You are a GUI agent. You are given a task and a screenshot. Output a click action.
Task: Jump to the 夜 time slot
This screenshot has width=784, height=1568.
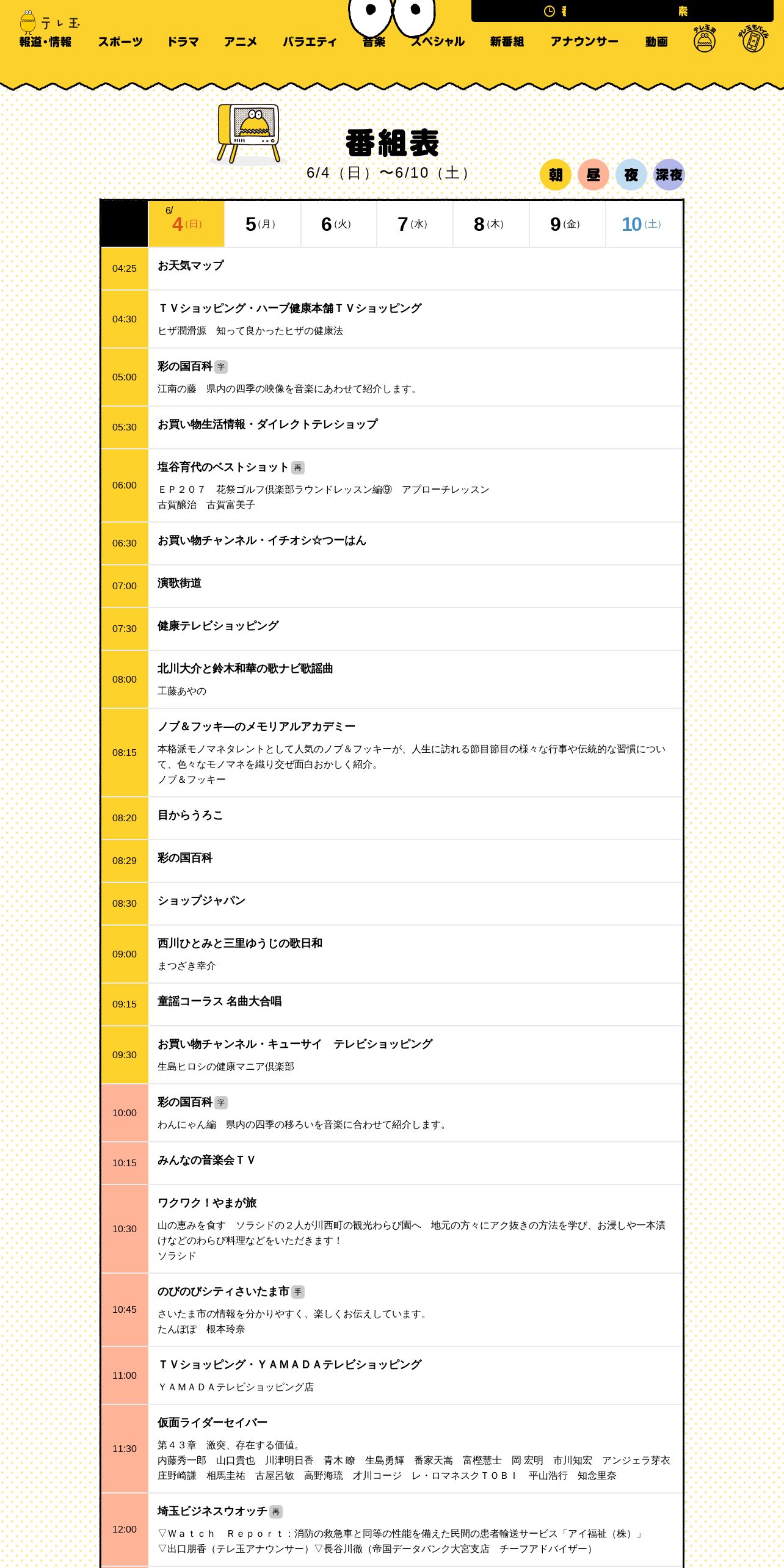[x=631, y=175]
